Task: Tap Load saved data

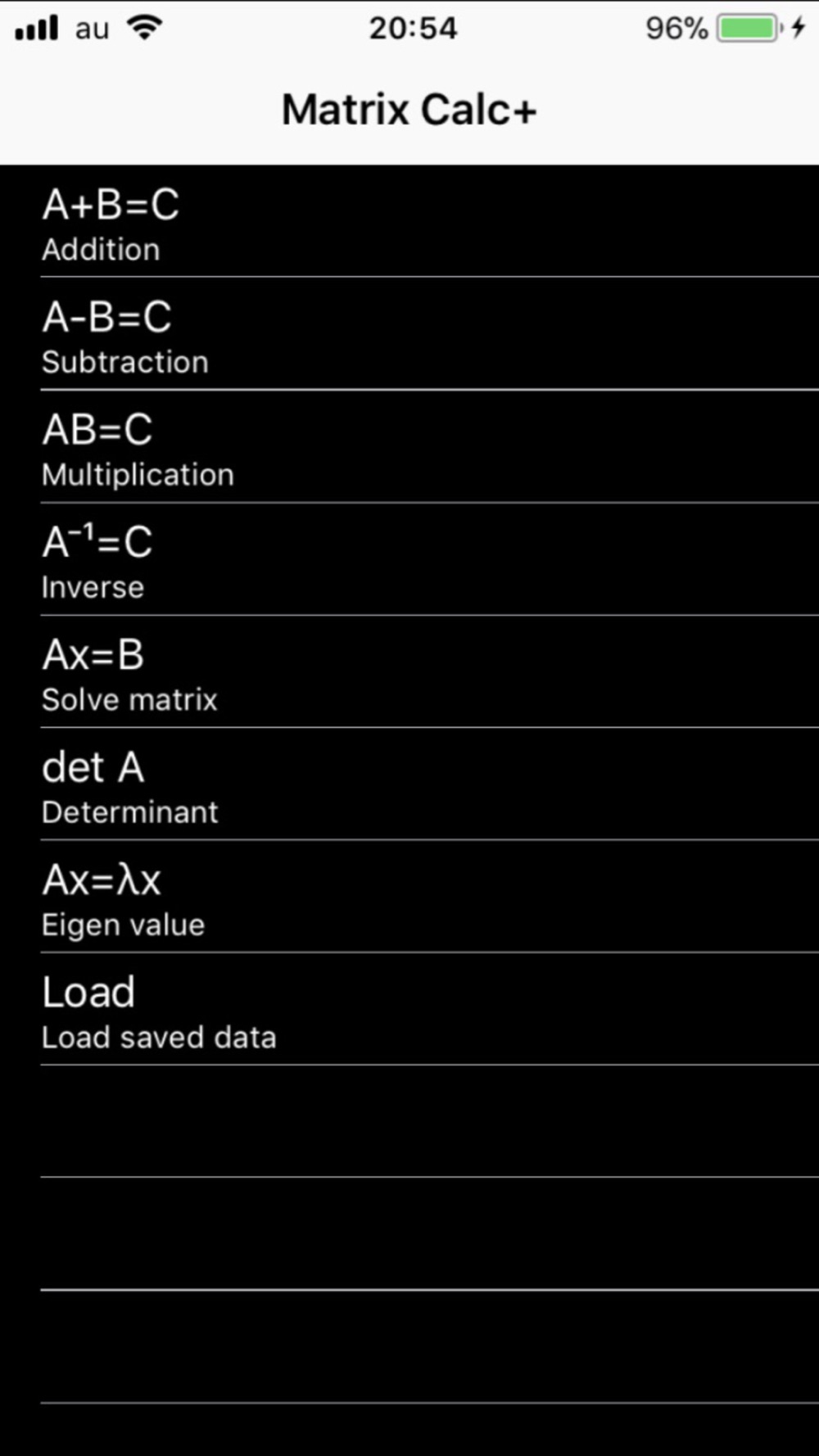Action: (409, 1009)
